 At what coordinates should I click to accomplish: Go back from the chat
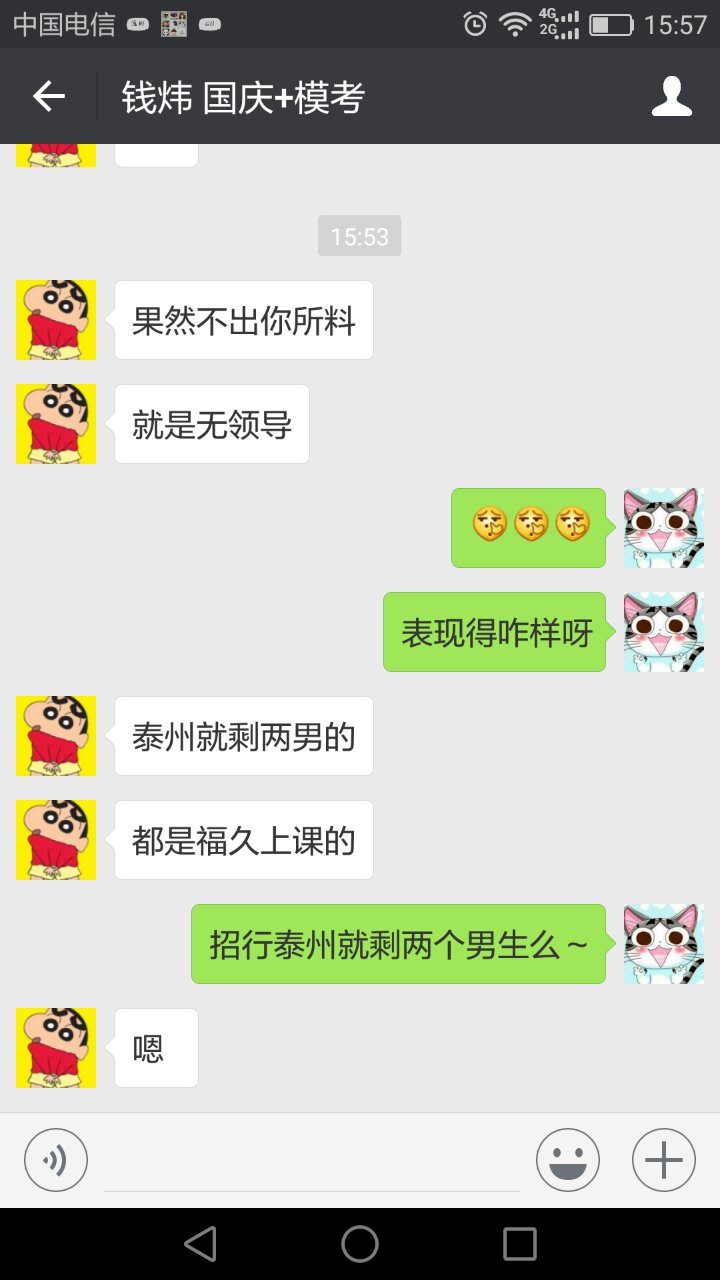coord(48,97)
